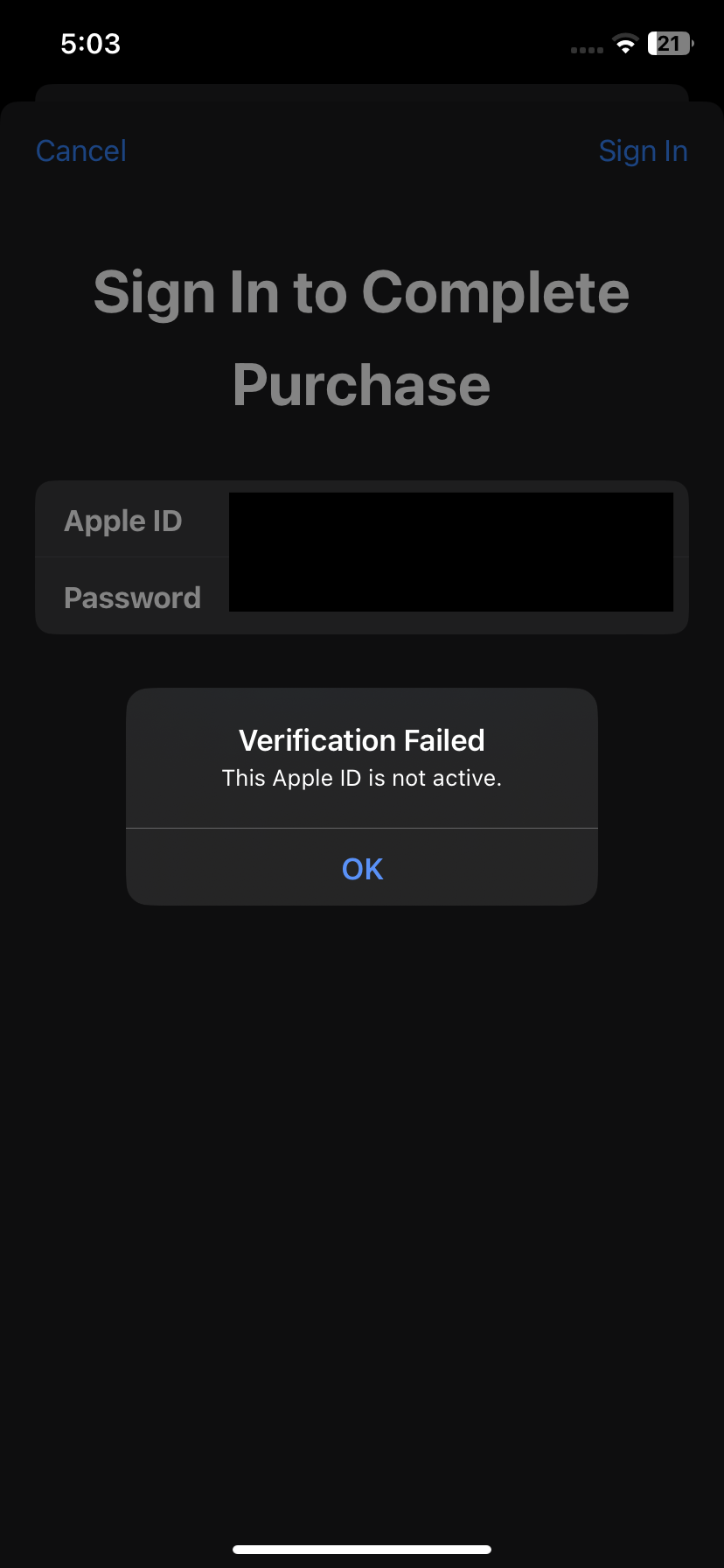Dismiss the alert with OK

361,868
